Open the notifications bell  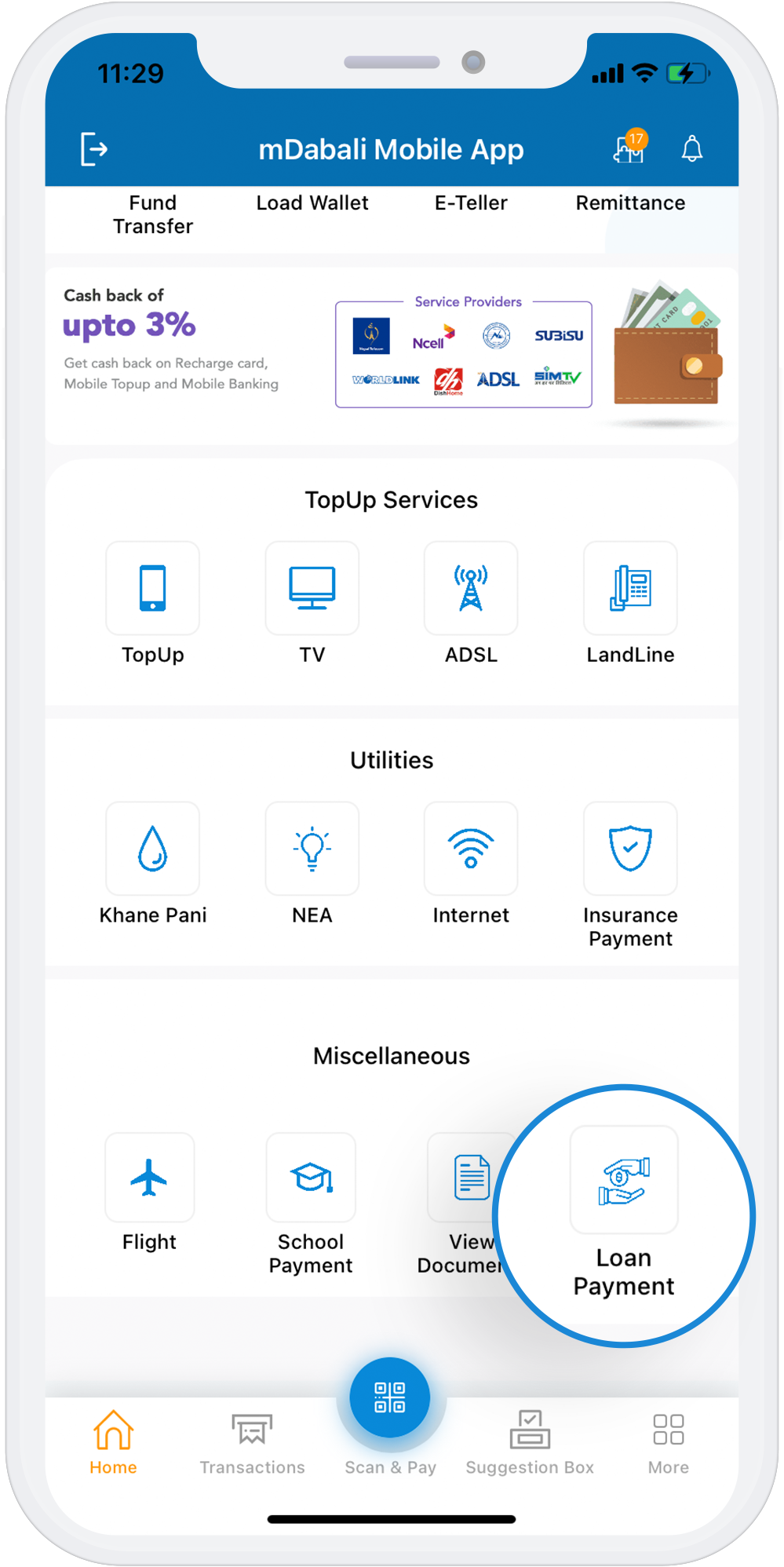pos(691,148)
